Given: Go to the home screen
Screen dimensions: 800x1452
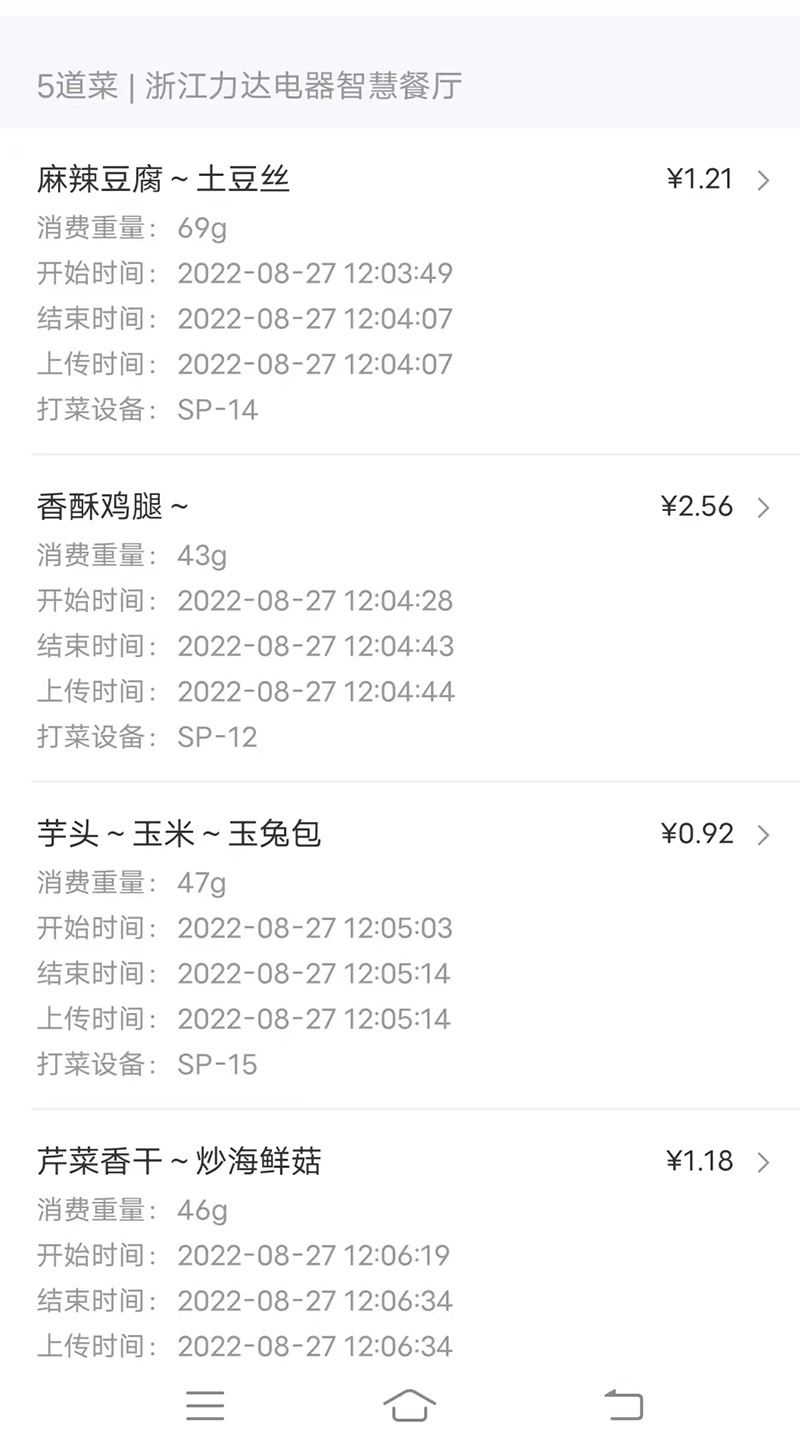Looking at the screenshot, I should (x=410, y=1405).
